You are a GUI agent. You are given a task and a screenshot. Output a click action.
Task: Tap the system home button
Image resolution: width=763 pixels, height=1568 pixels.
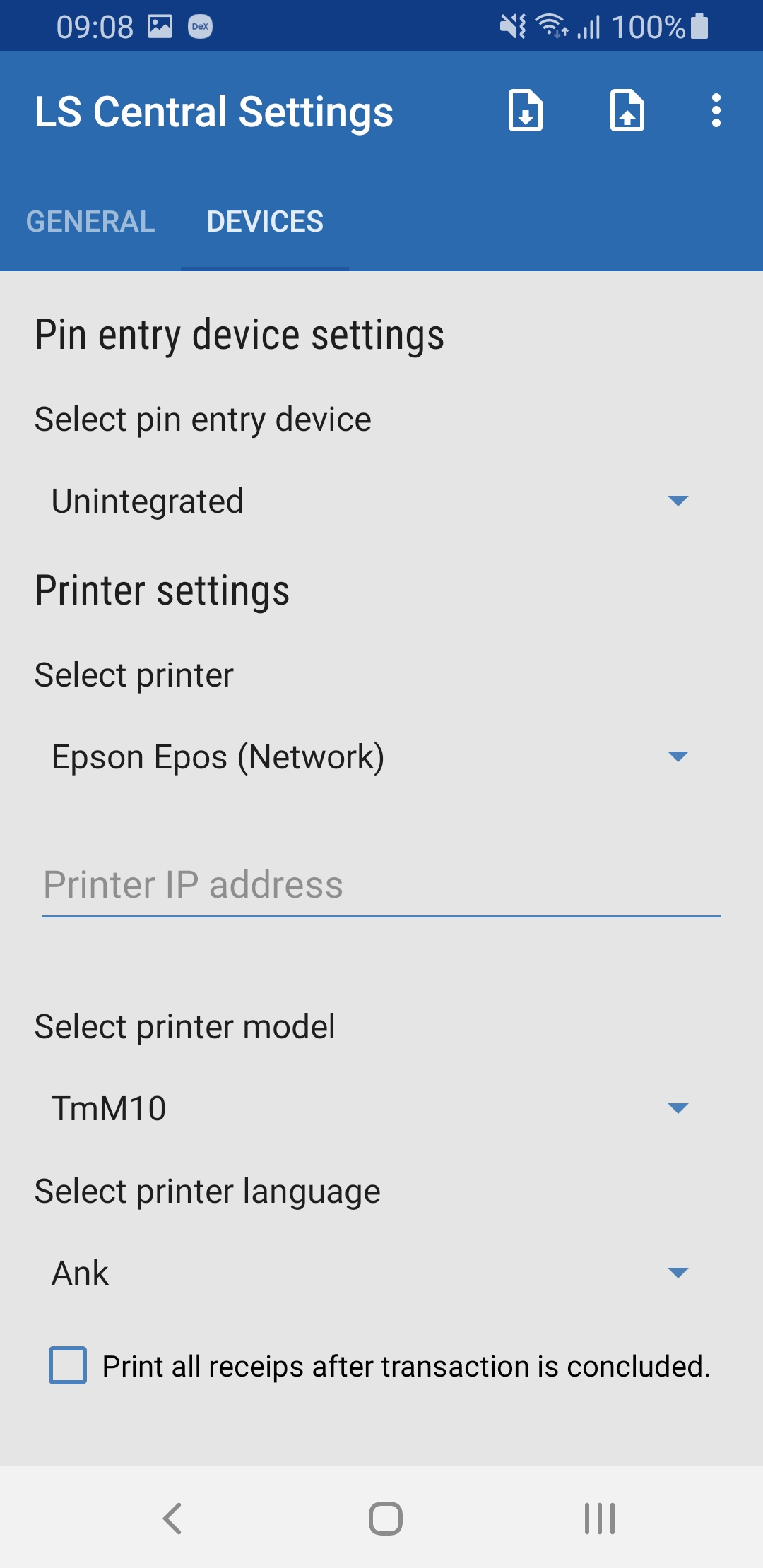386,1519
